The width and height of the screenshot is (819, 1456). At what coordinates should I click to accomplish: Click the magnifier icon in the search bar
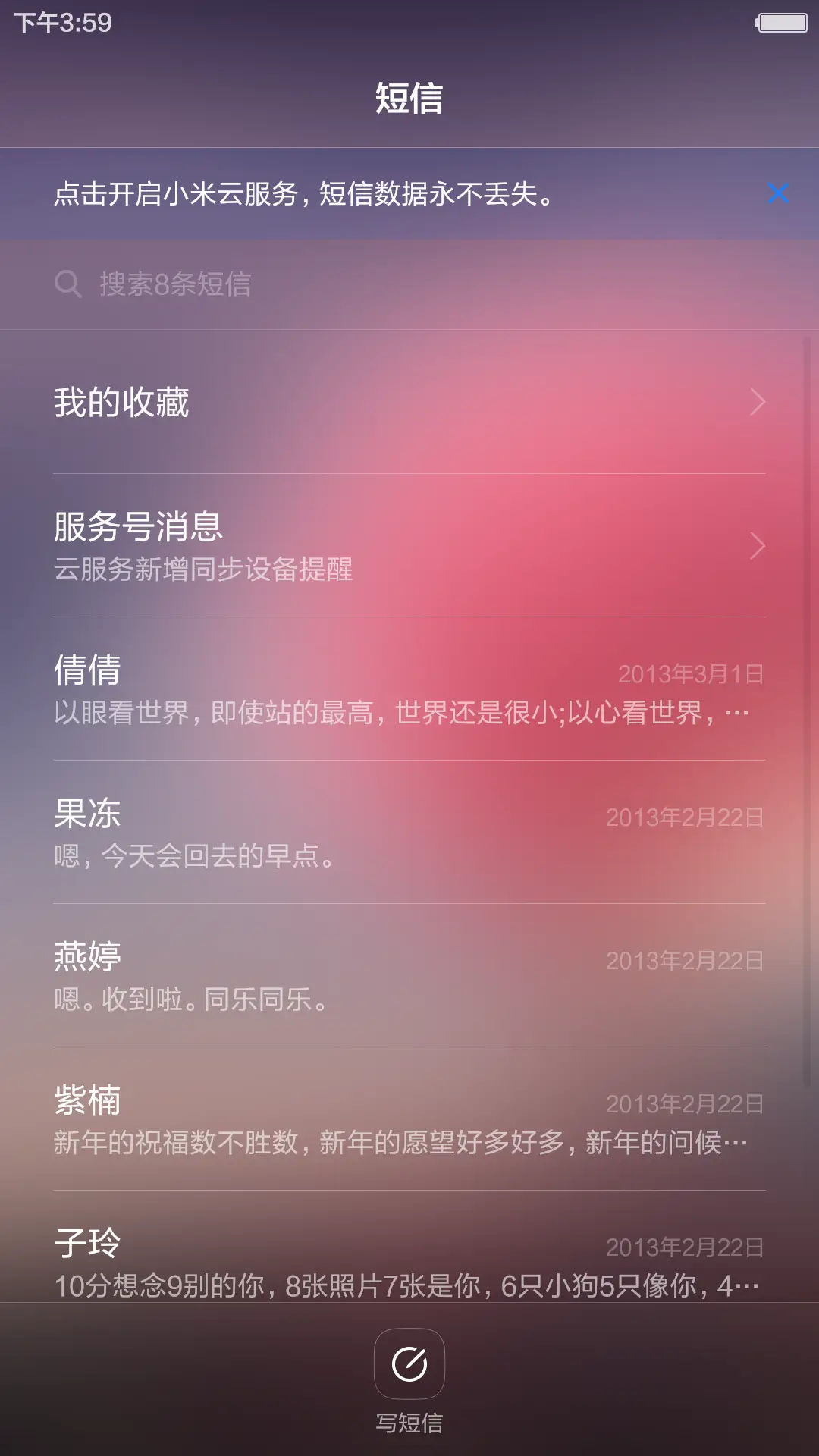pyautogui.click(x=68, y=284)
